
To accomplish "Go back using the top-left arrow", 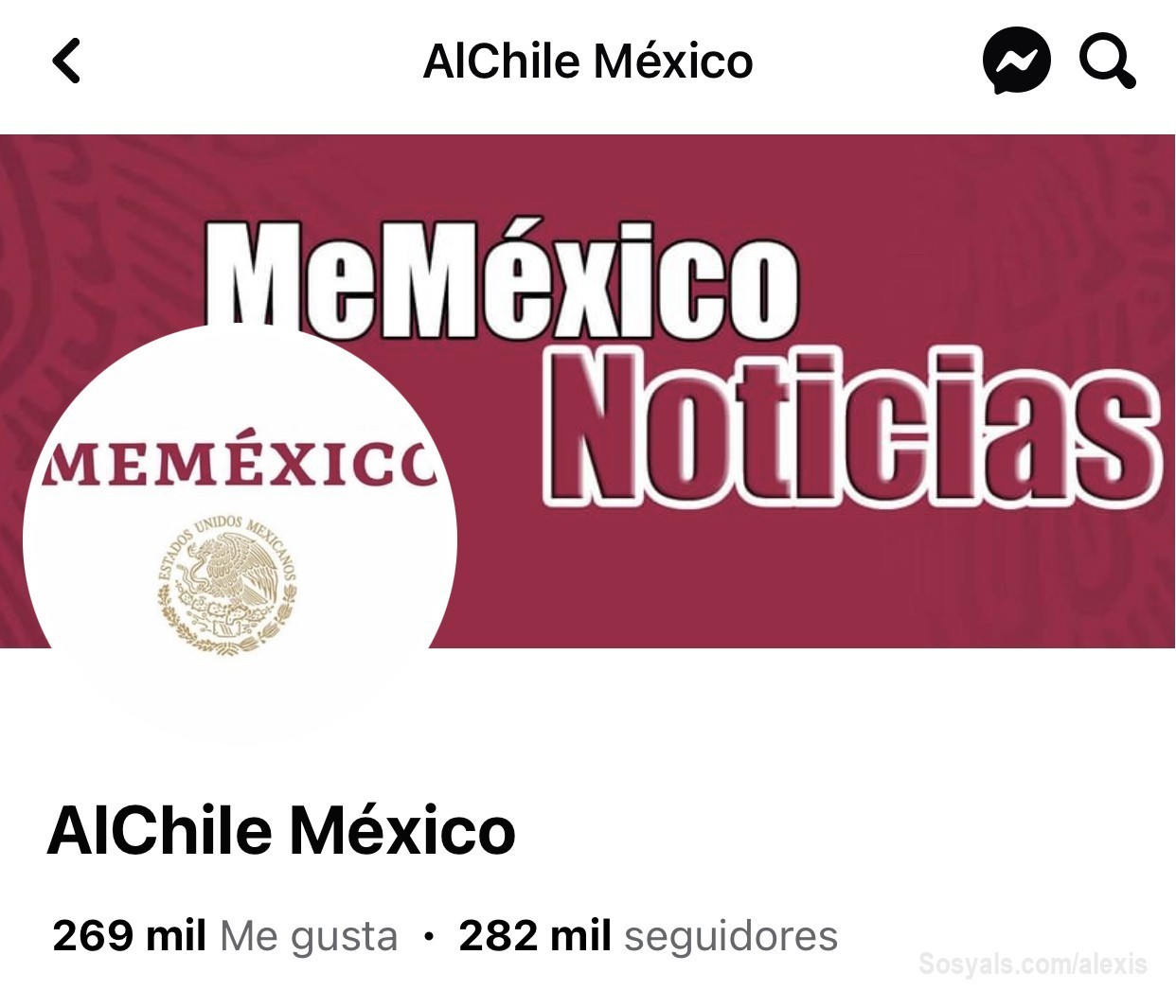I will click(66, 62).
